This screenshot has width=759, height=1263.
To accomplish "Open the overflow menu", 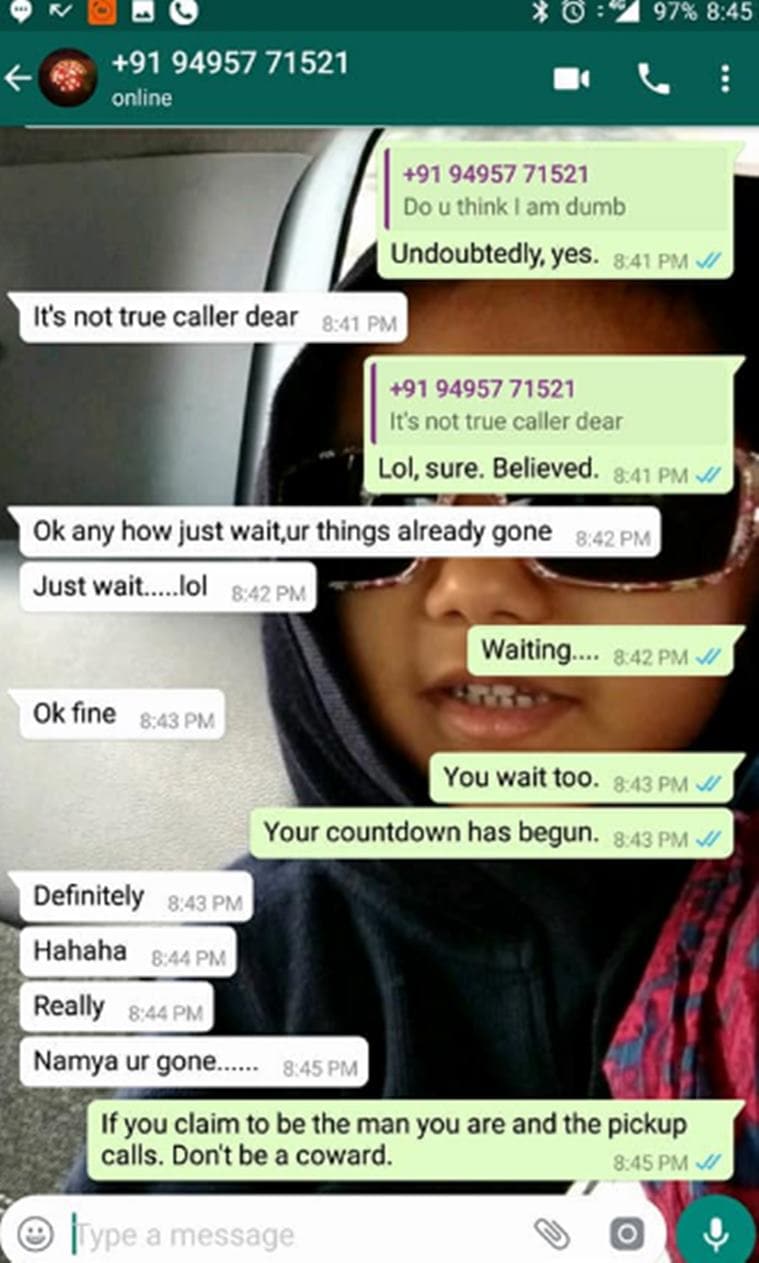I will point(725,79).
